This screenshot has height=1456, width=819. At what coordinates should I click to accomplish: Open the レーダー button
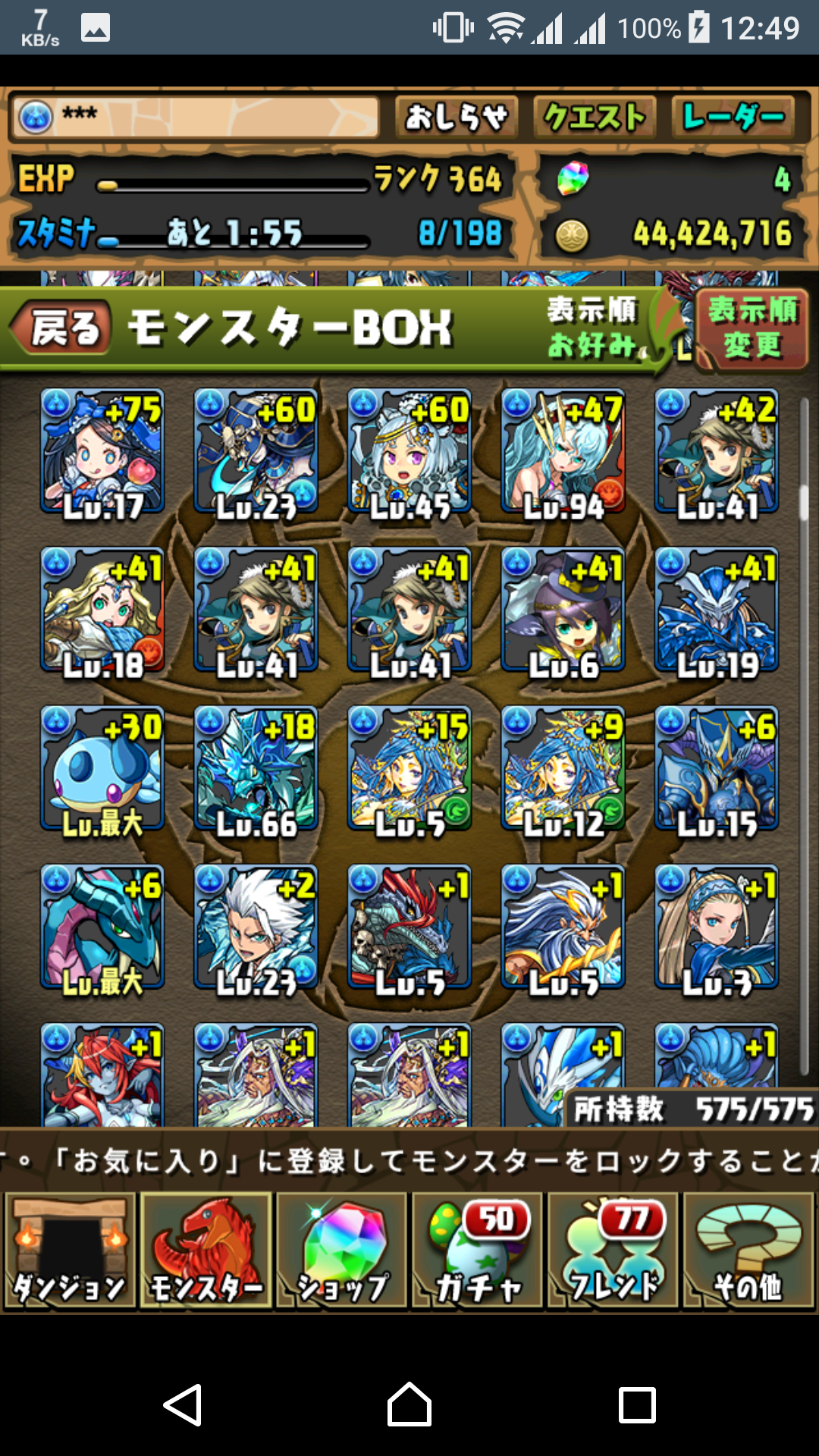(x=733, y=118)
